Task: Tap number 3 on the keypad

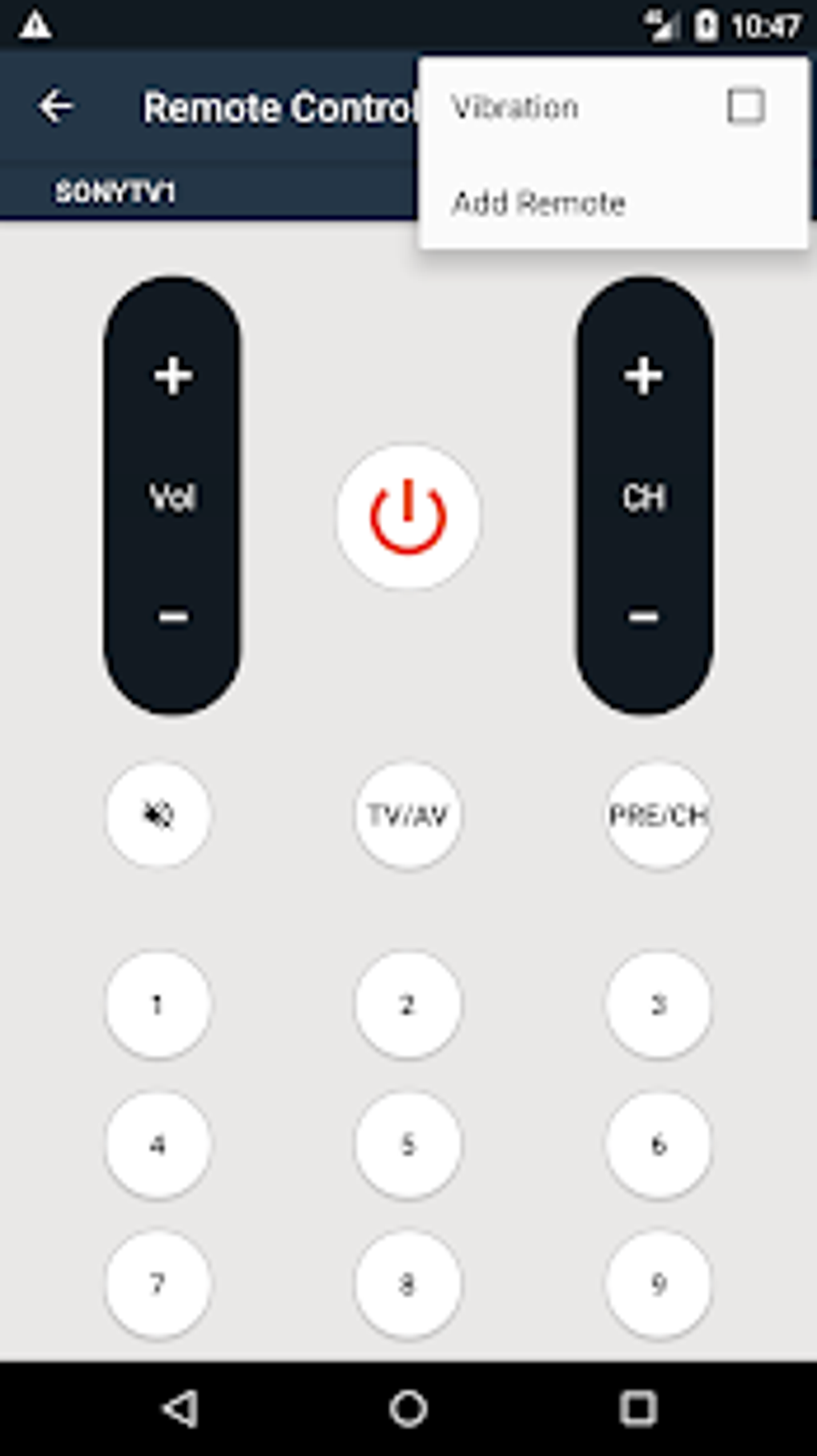Action: click(x=658, y=1004)
